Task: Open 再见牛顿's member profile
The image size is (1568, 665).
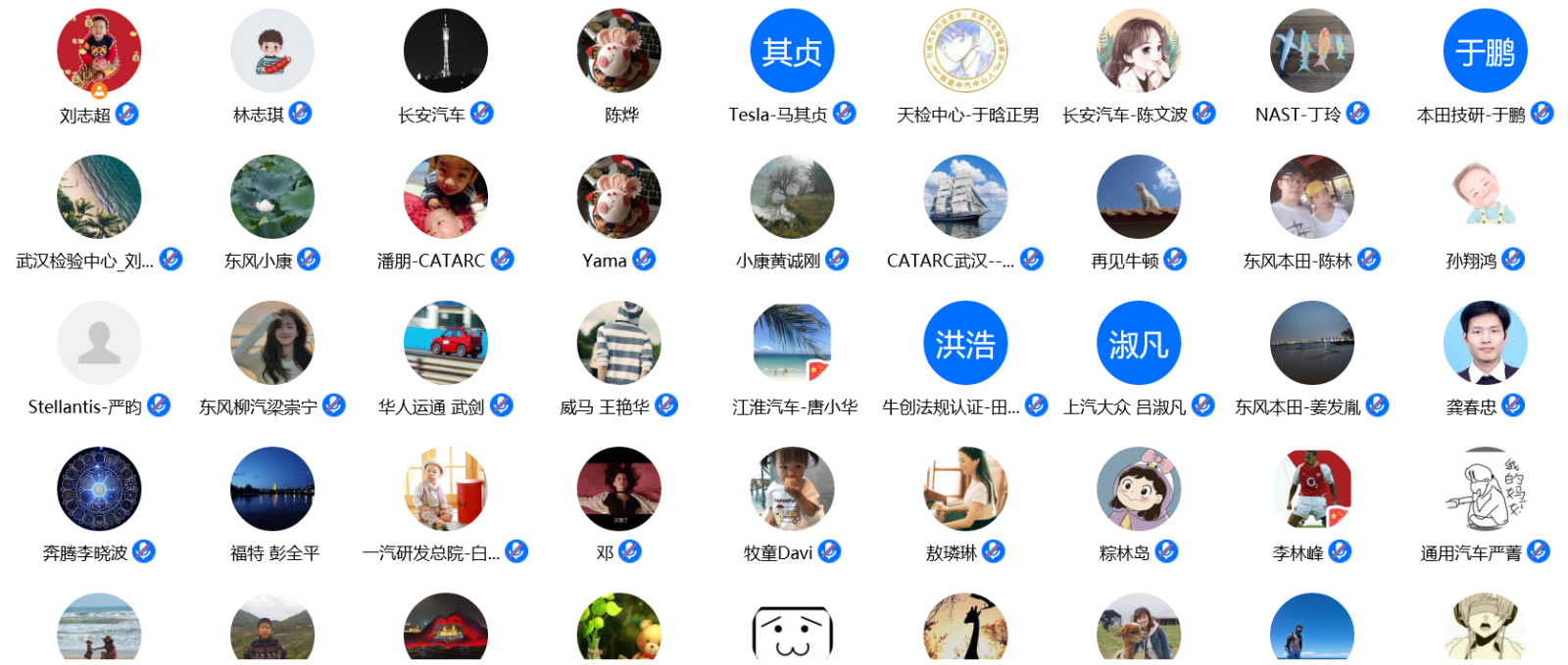Action: coord(1138,198)
